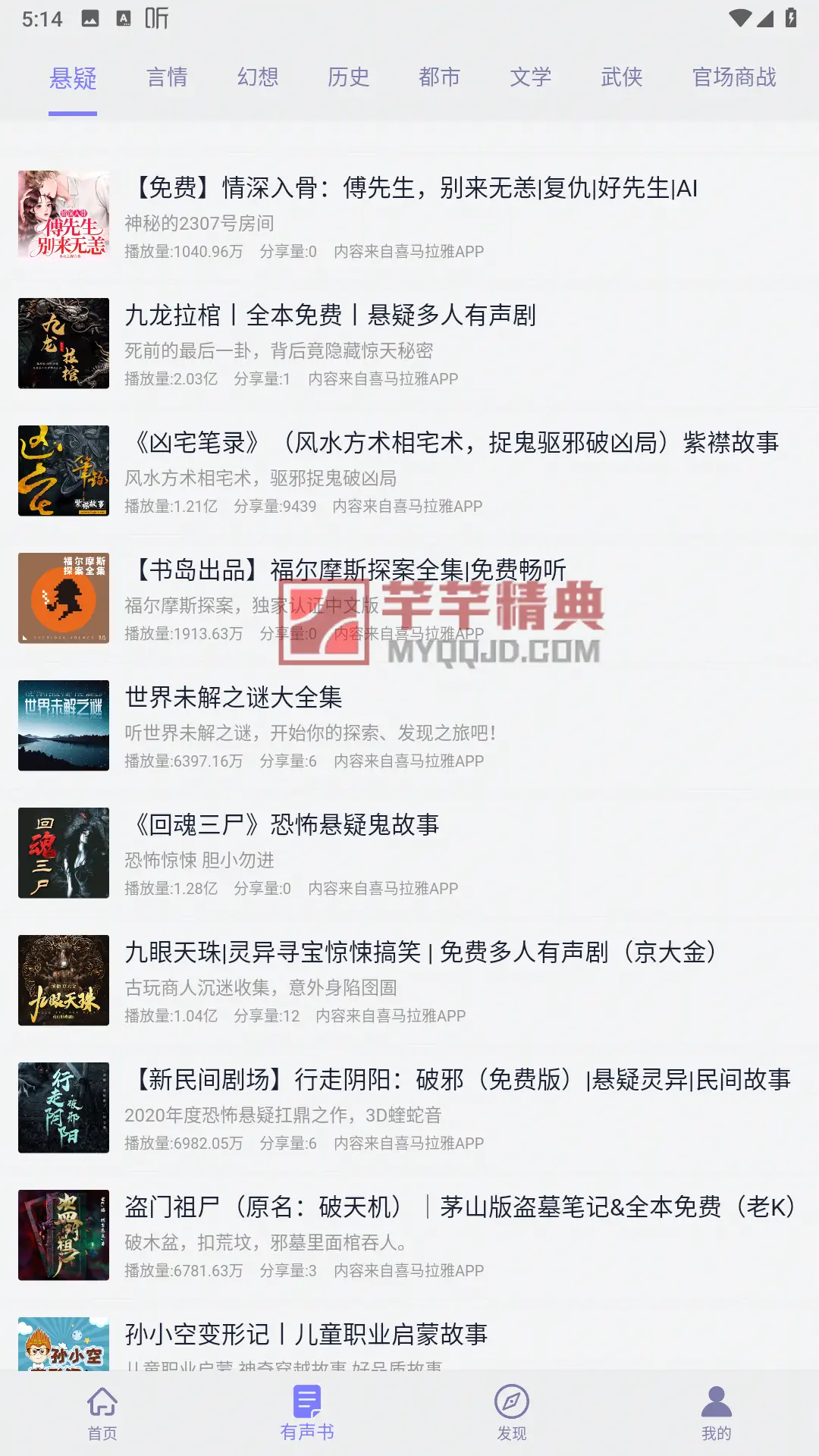819x1456 pixels.
Task: Open 《凶宅笔录》 audiobook entry
Action: pos(409,471)
